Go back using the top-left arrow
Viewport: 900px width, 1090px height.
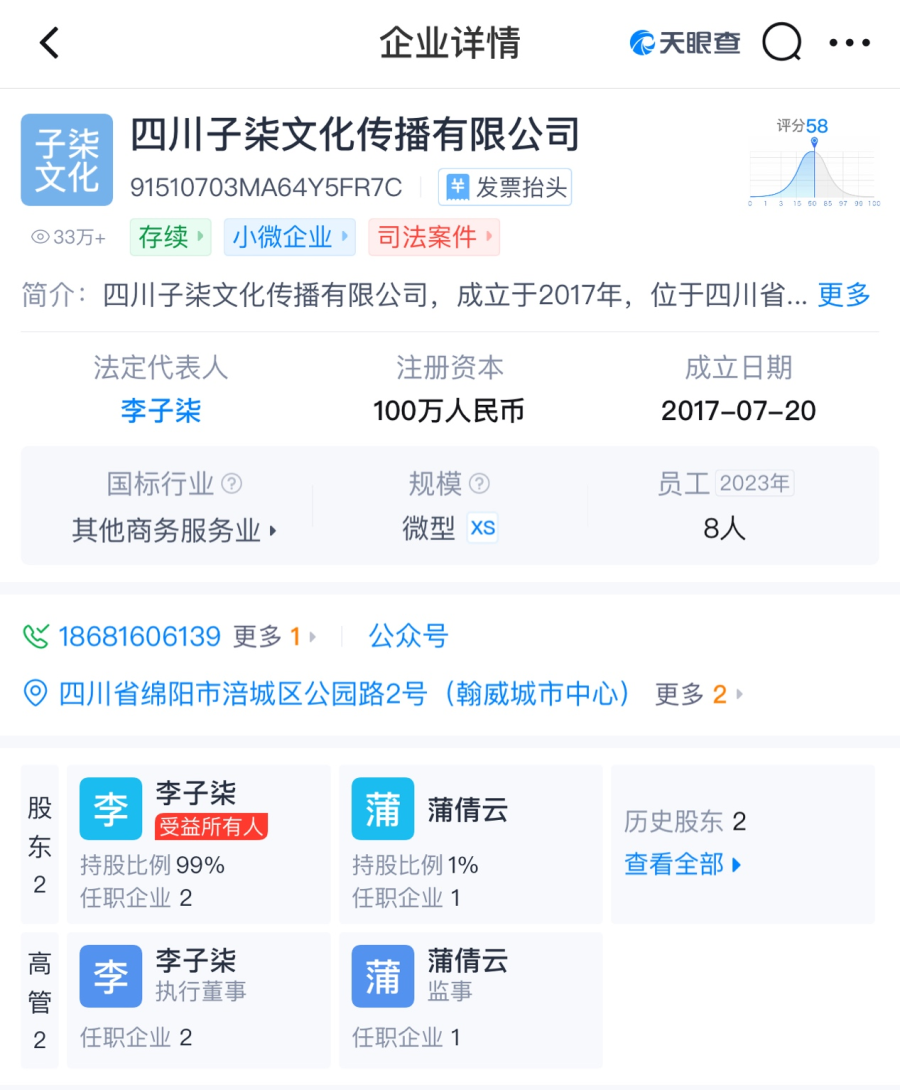click(49, 43)
